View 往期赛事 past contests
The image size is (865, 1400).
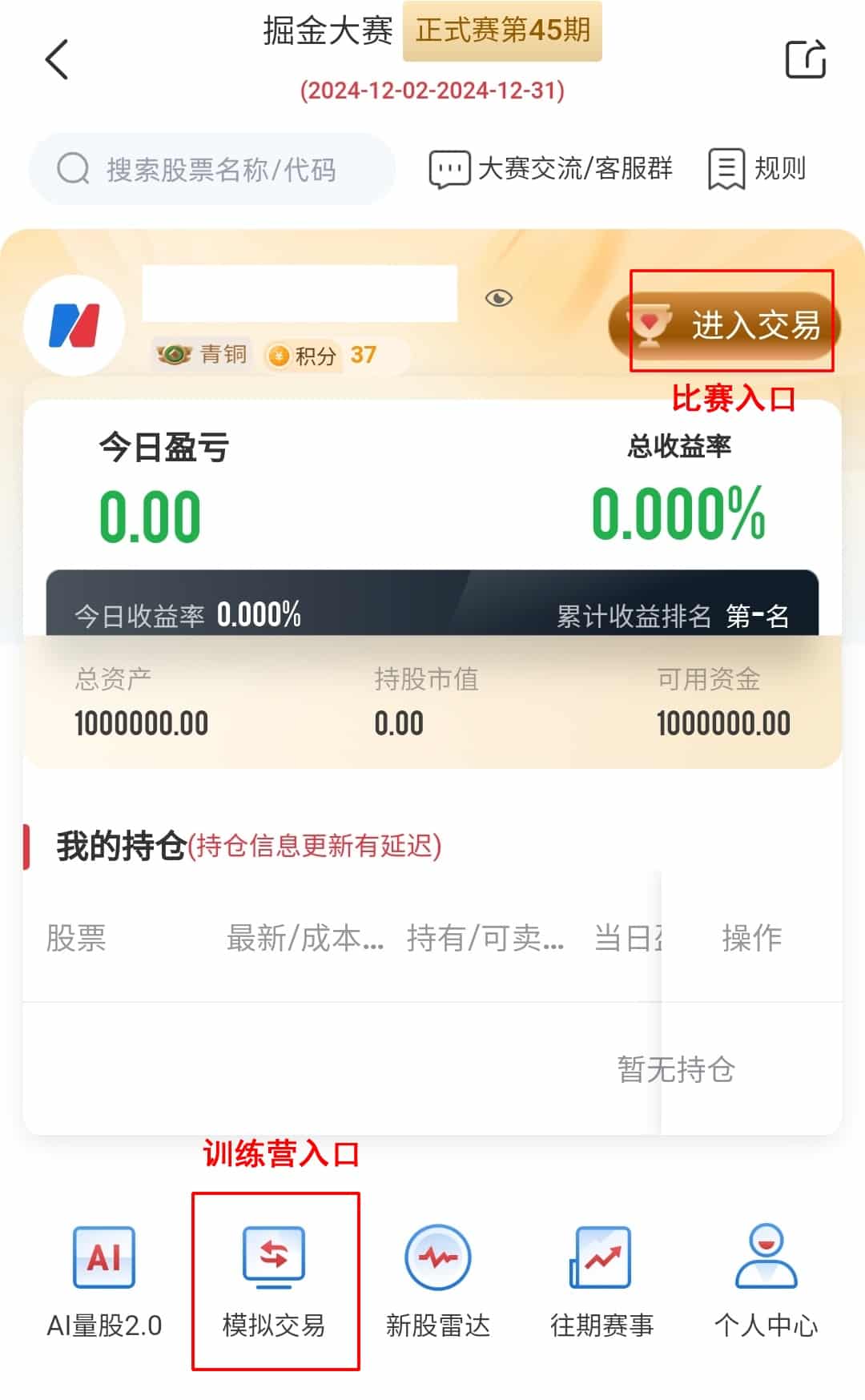pyautogui.click(x=601, y=1281)
